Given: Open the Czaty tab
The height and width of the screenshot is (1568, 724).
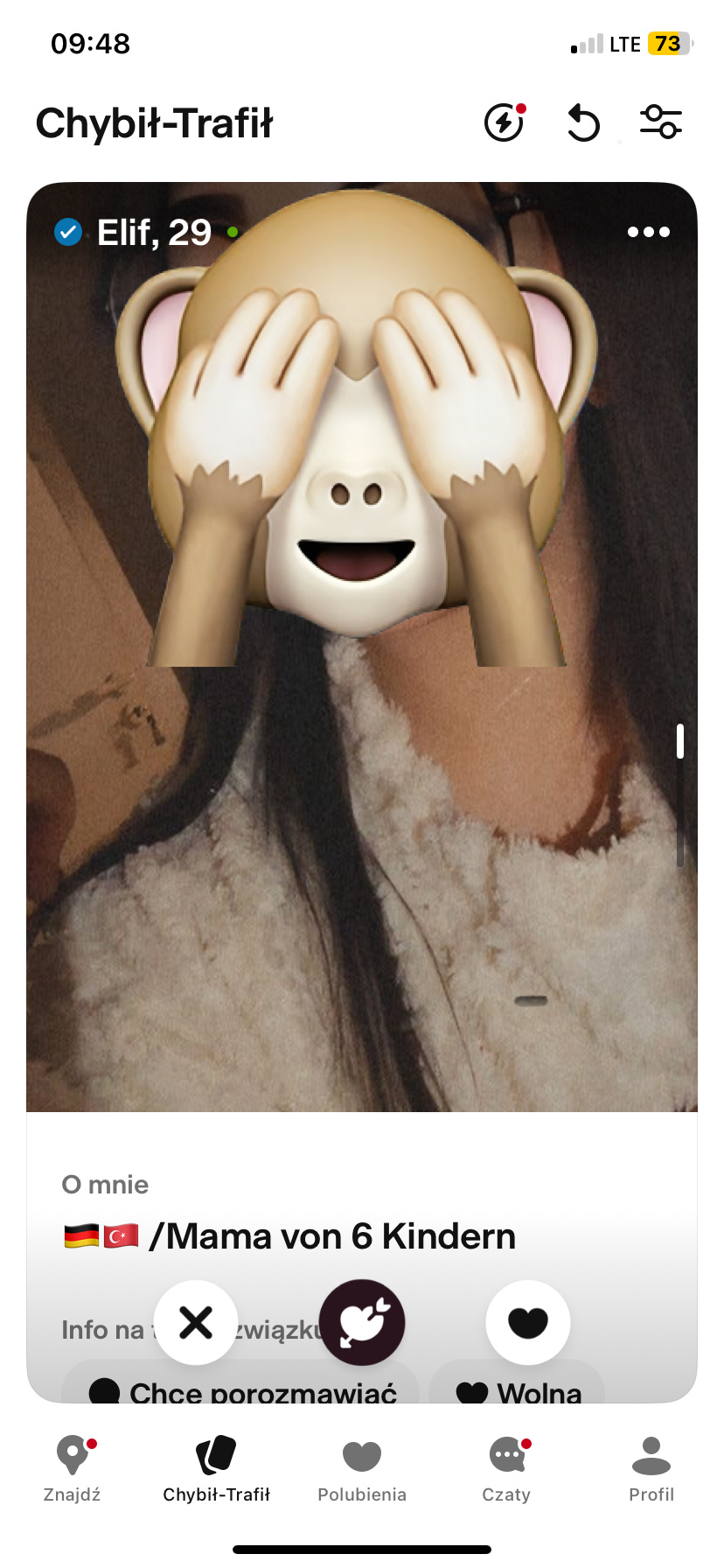Looking at the screenshot, I should click(x=507, y=1469).
